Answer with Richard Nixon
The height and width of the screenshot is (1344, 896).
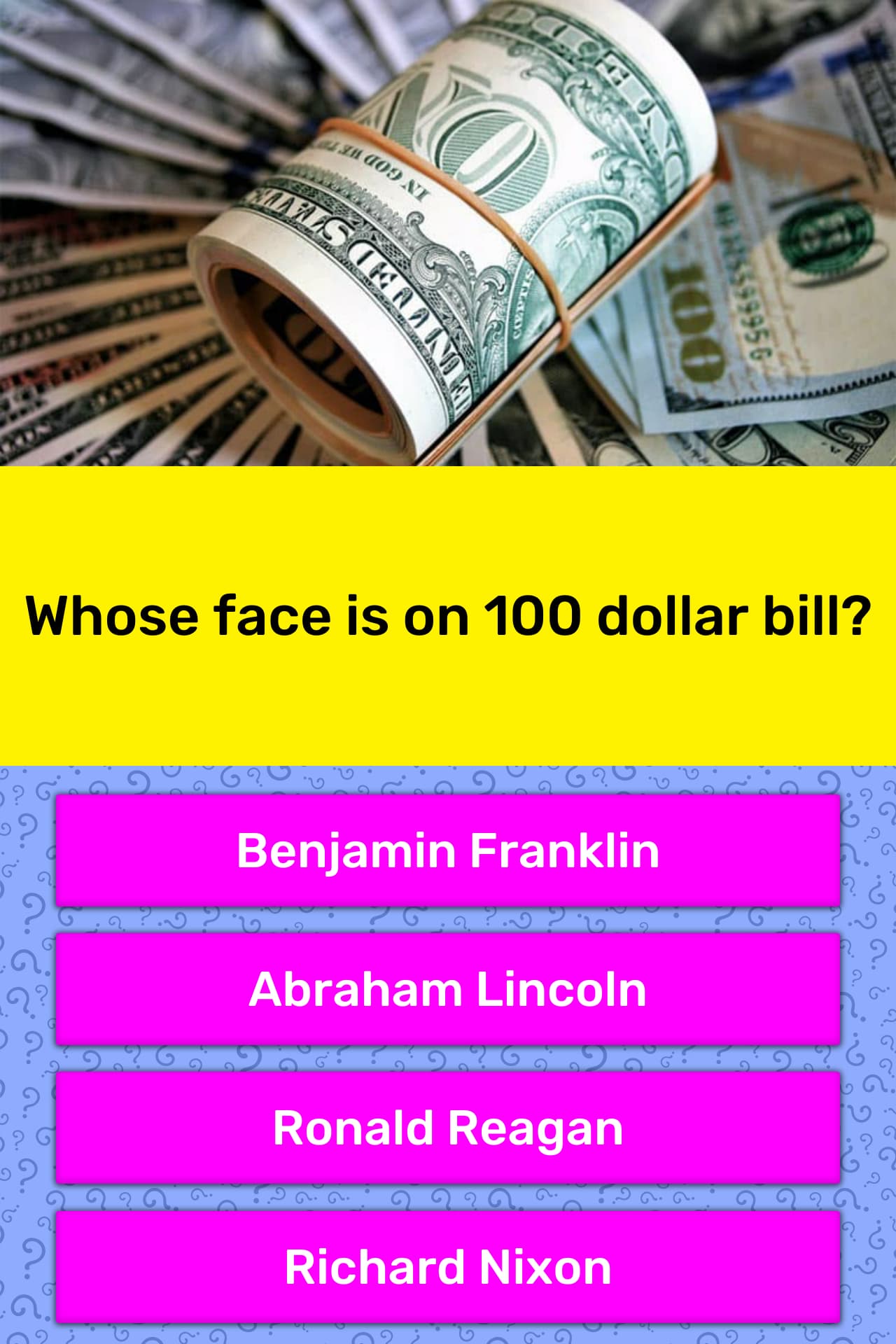(448, 1266)
